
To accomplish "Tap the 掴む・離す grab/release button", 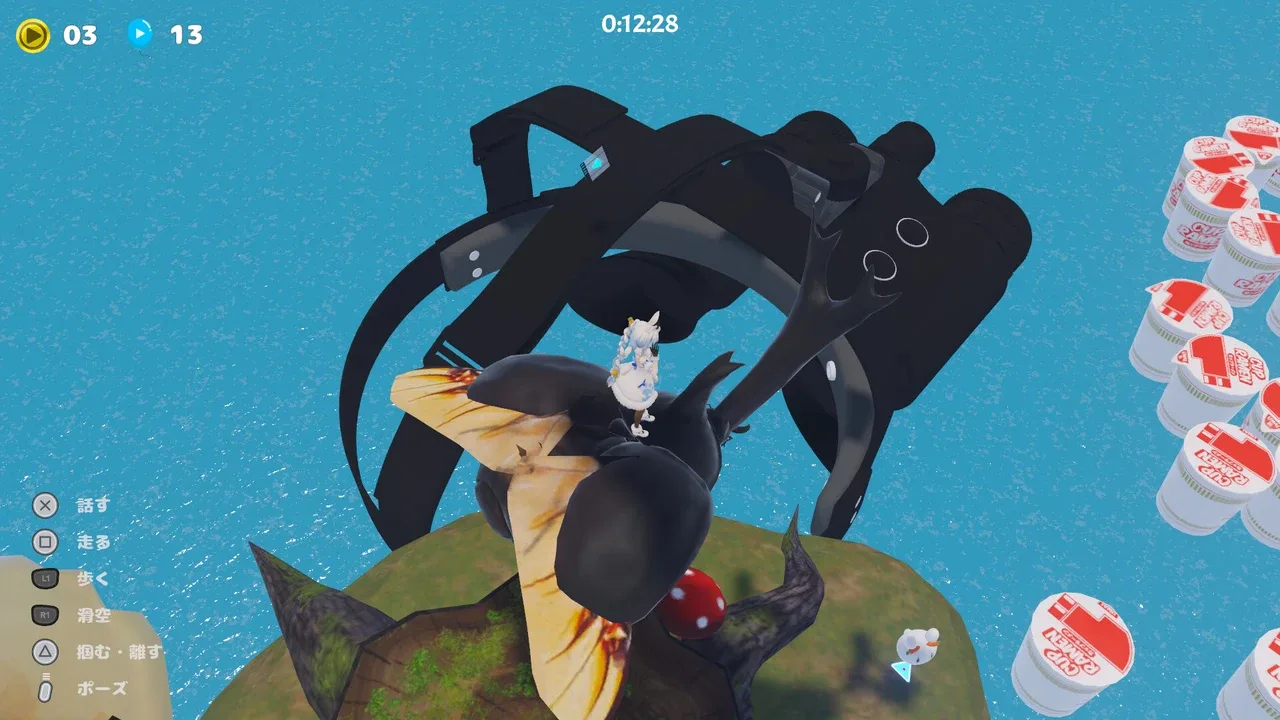I will click(45, 652).
